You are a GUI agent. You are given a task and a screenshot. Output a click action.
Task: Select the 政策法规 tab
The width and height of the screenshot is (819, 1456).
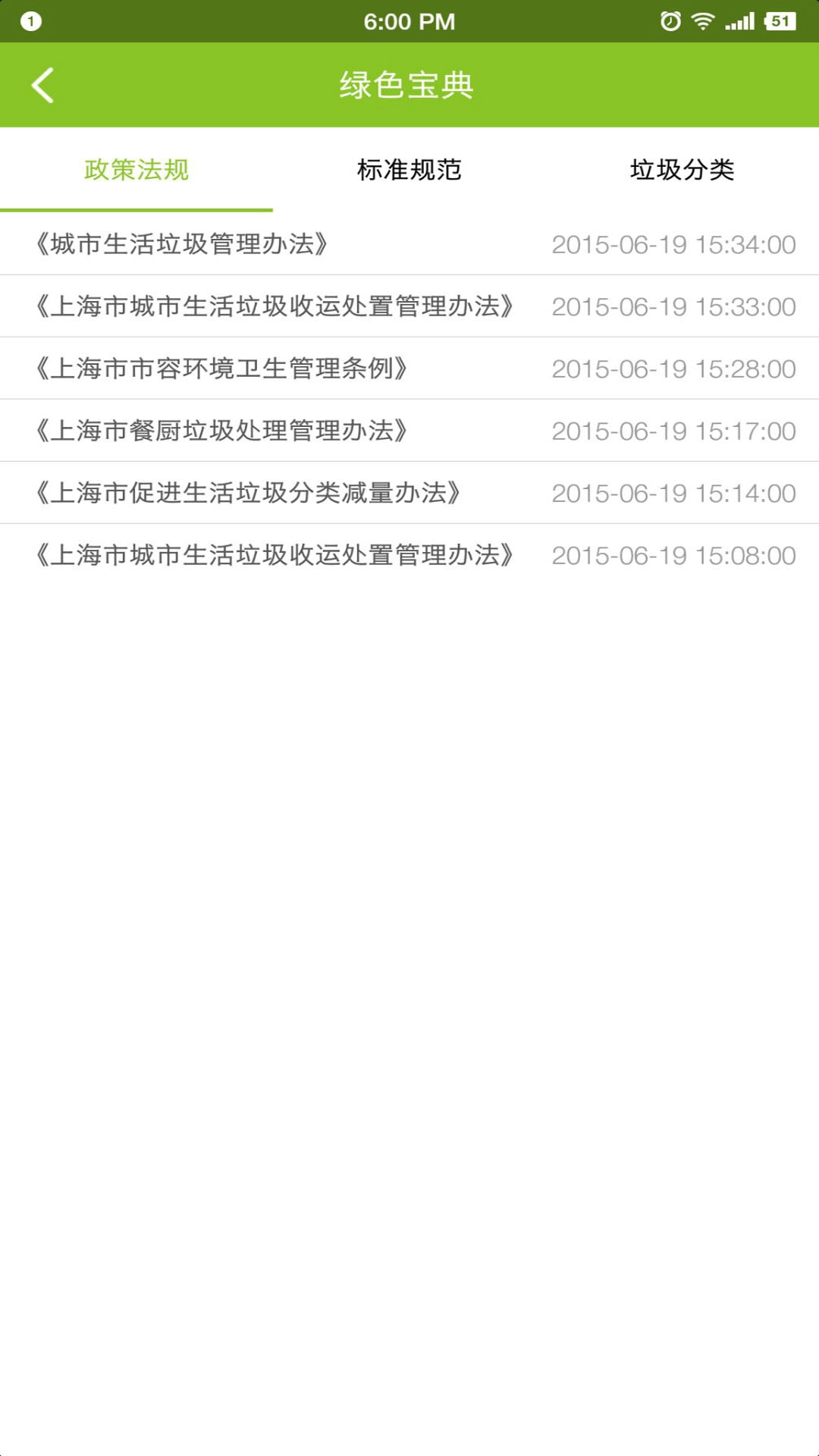(136, 170)
